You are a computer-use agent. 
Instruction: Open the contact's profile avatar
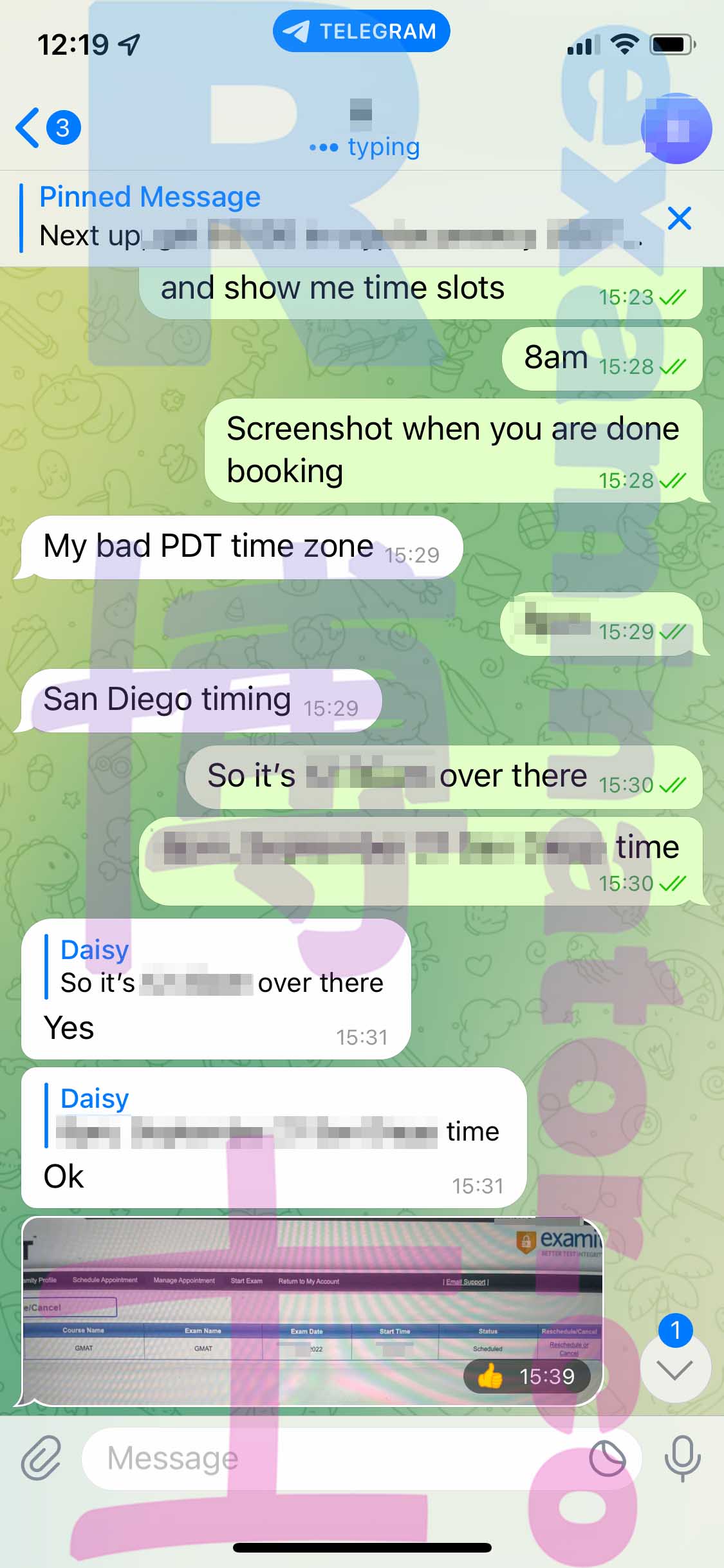tap(676, 128)
